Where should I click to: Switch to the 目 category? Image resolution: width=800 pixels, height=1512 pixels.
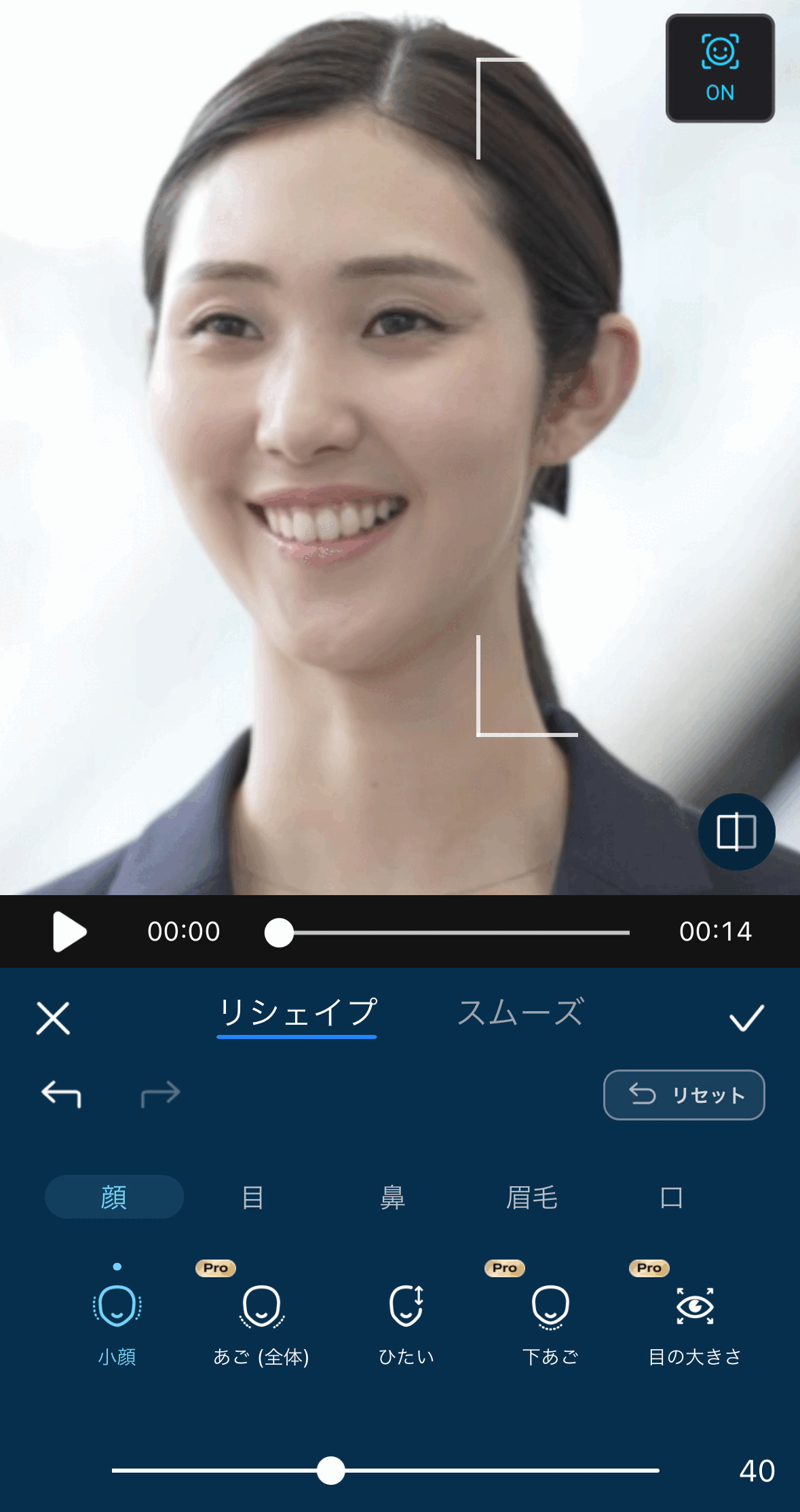click(x=253, y=1197)
